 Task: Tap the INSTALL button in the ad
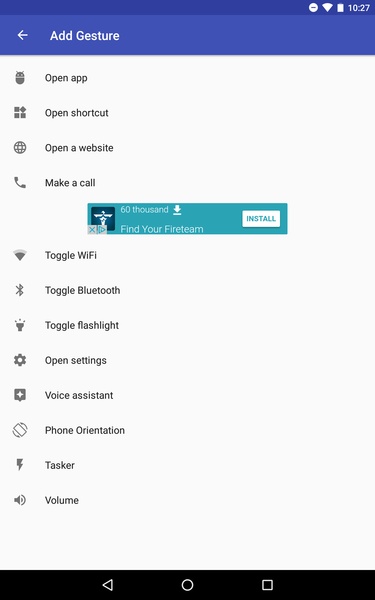(x=261, y=218)
